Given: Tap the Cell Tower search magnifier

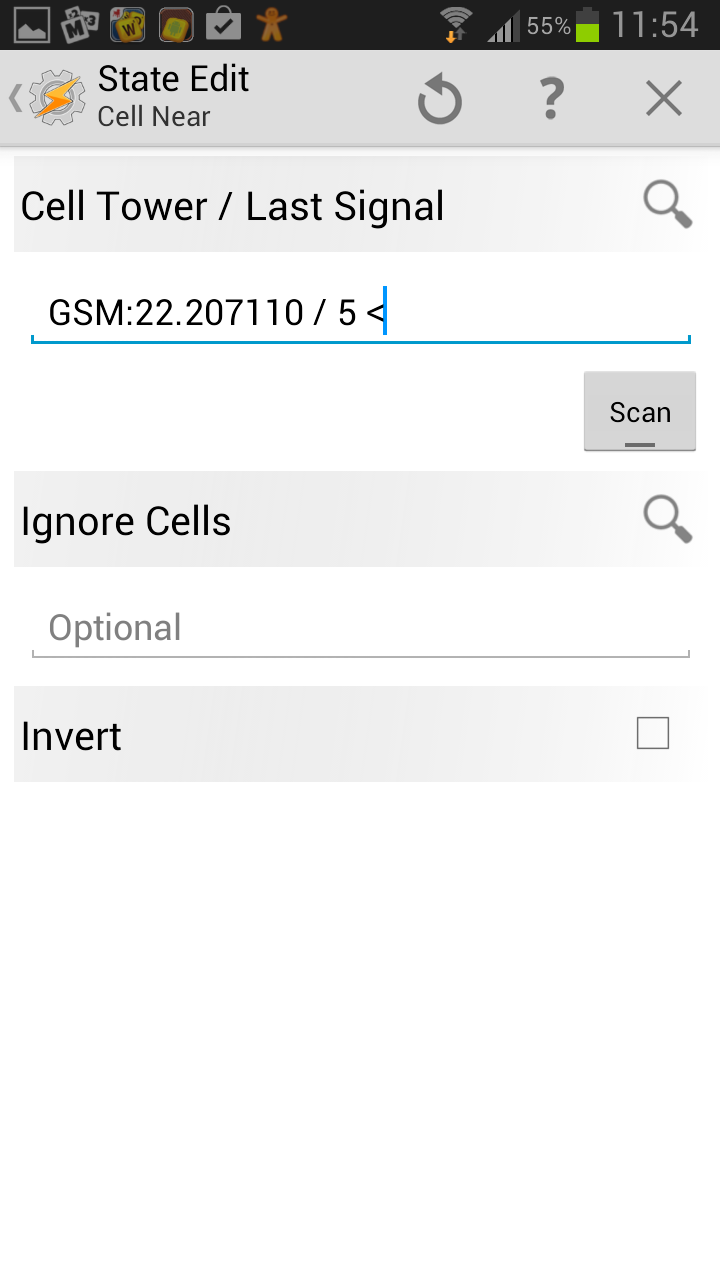Looking at the screenshot, I should tap(667, 205).
